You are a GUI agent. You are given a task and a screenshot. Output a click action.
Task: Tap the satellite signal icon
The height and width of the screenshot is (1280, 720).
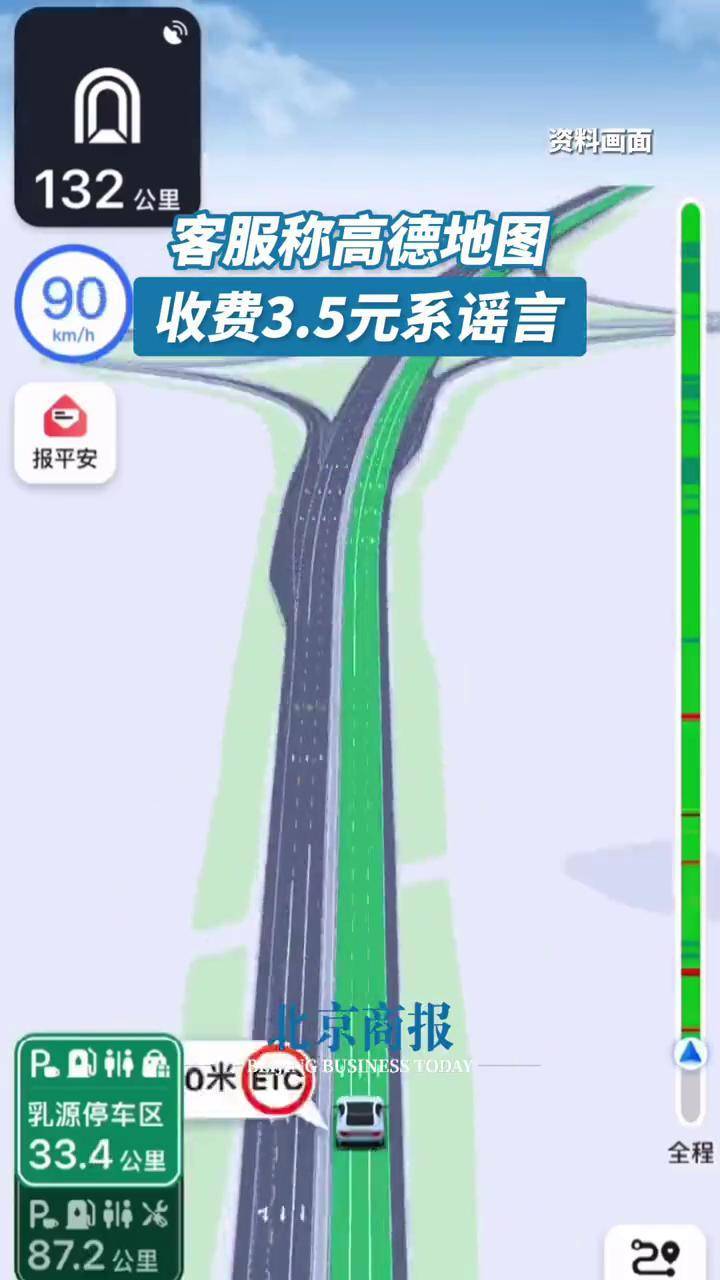pyautogui.click(x=177, y=33)
